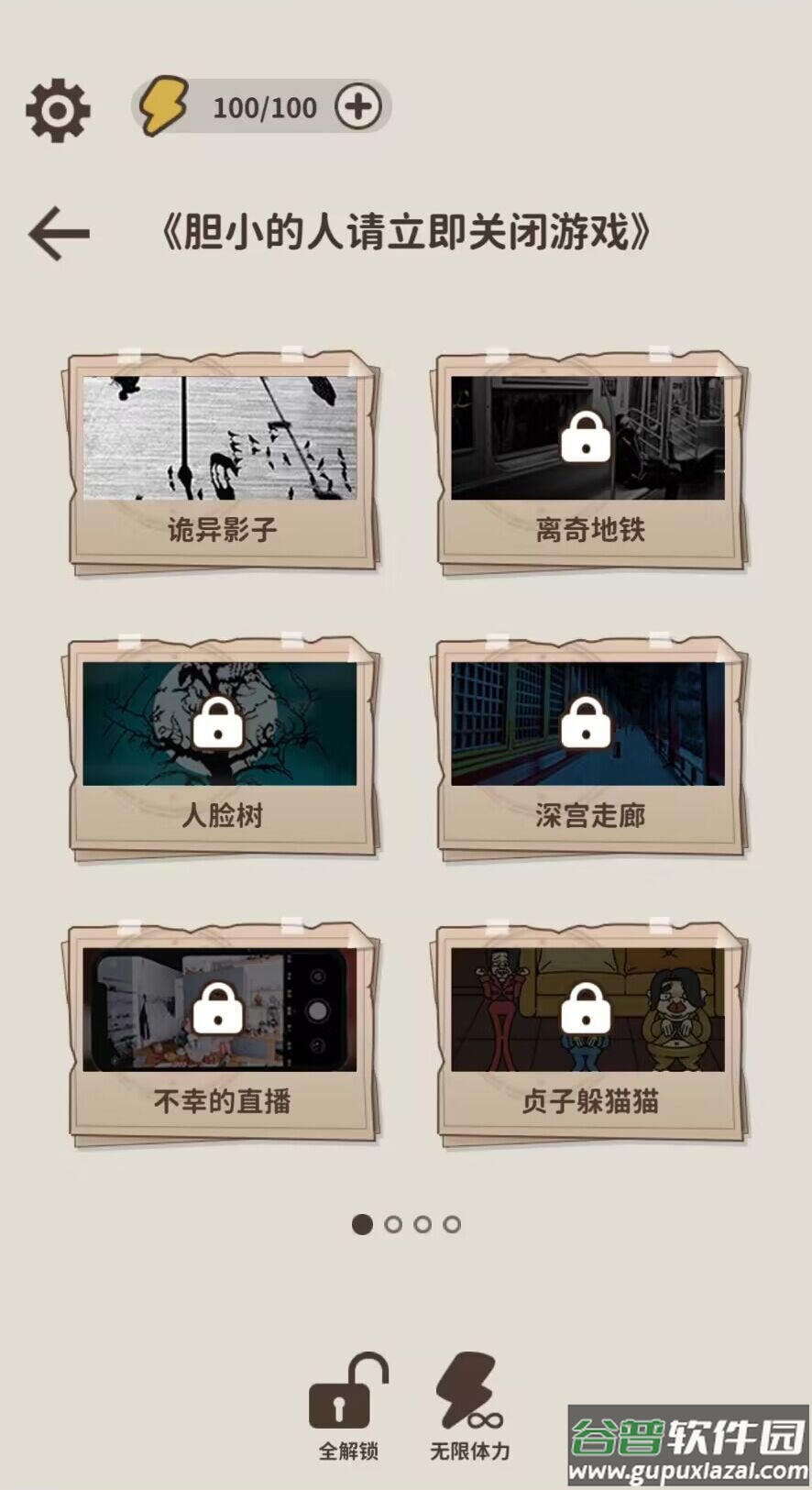Jump to the second page dot
The height and width of the screenshot is (1490, 812).
click(x=393, y=1224)
